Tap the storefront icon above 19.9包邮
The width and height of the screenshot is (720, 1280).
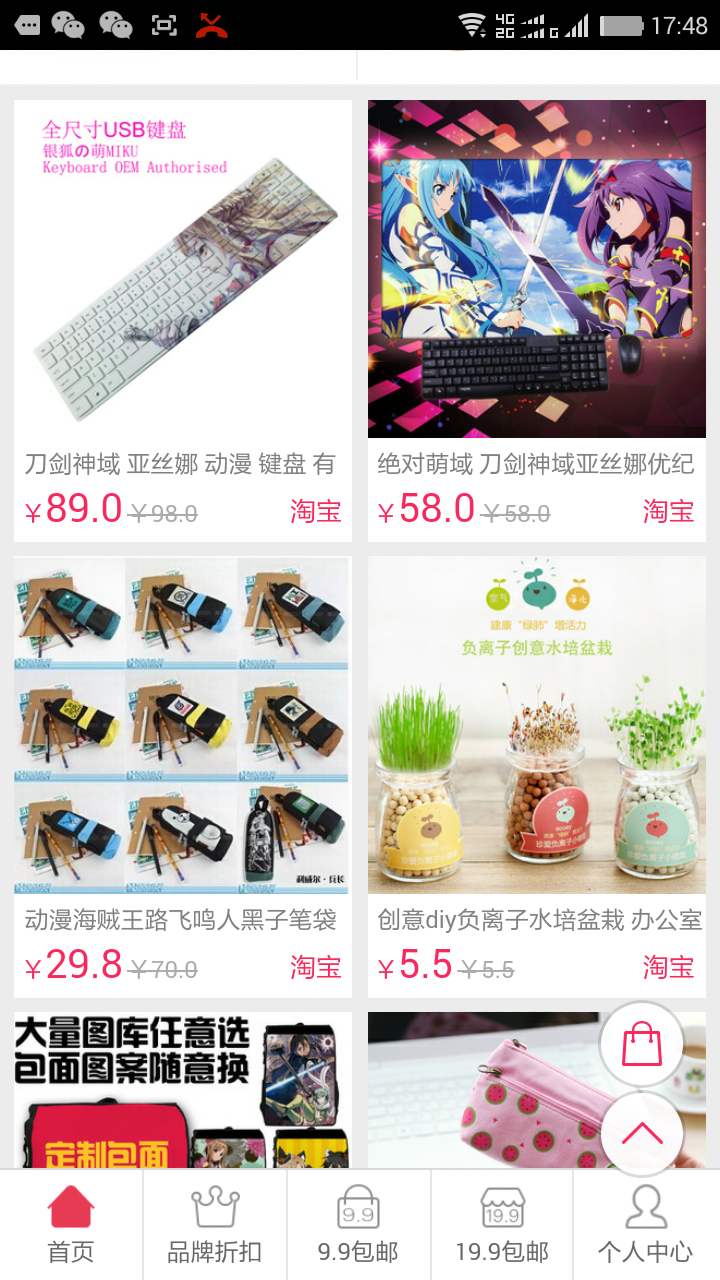pyautogui.click(x=503, y=1208)
